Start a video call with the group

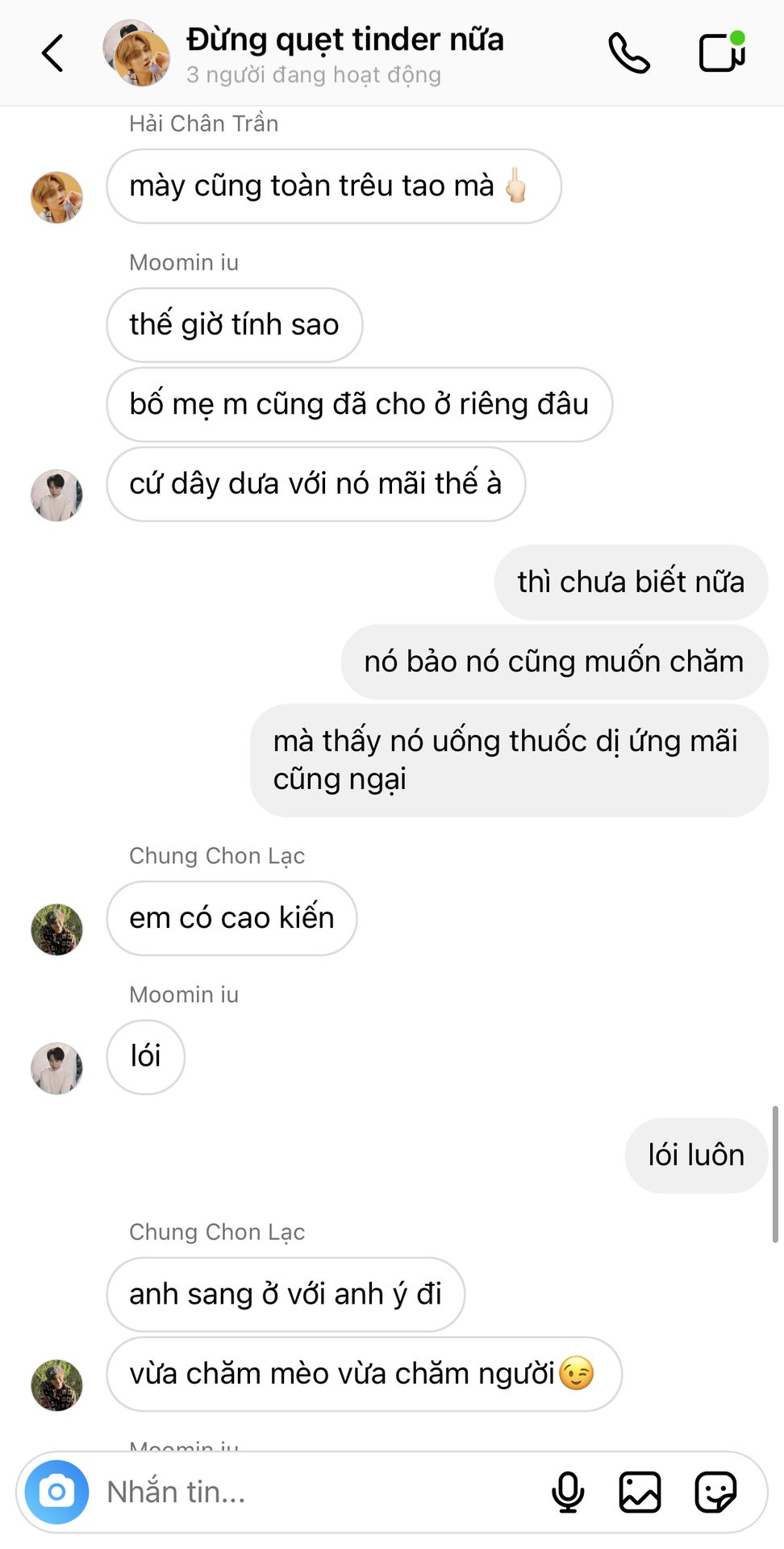721,53
